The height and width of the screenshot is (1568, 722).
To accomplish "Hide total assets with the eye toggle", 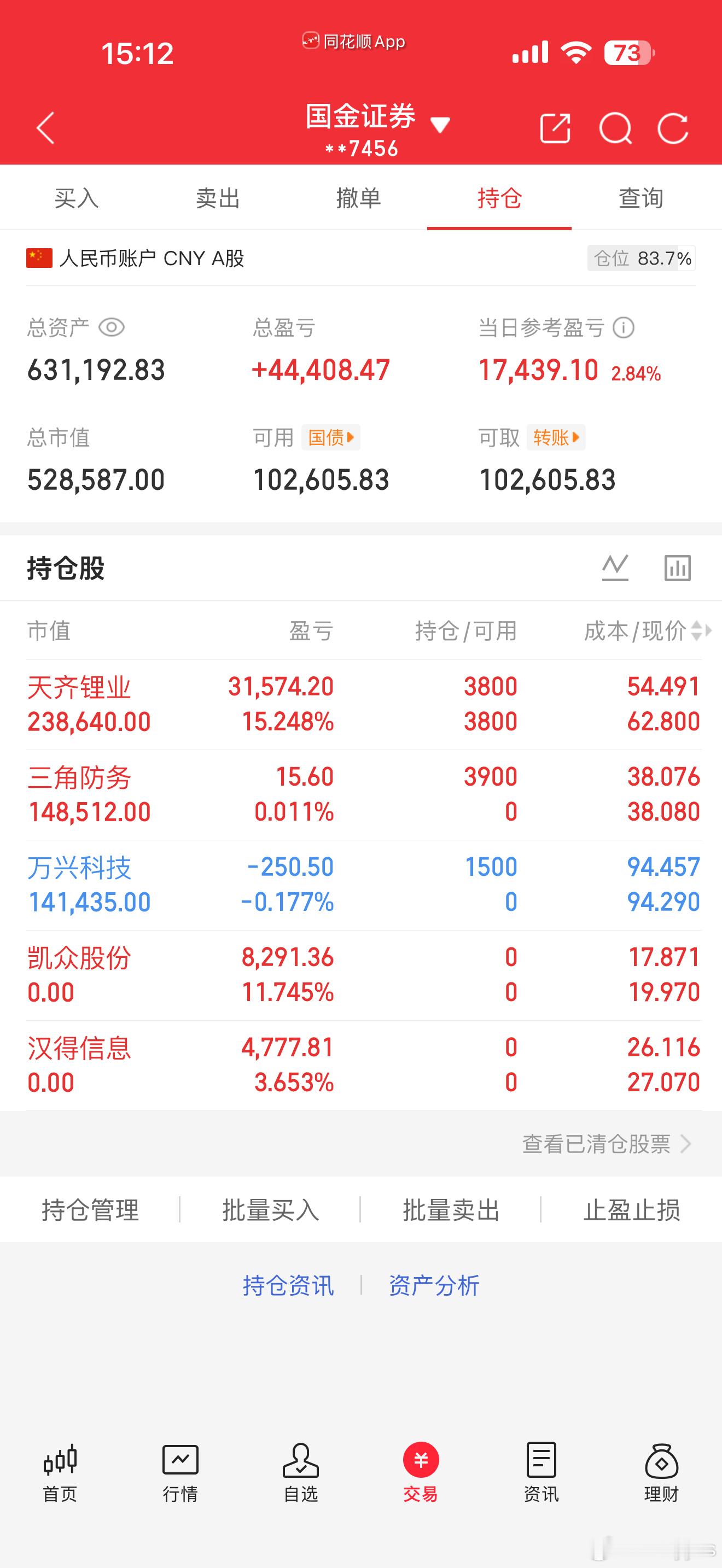I will coord(112,327).
